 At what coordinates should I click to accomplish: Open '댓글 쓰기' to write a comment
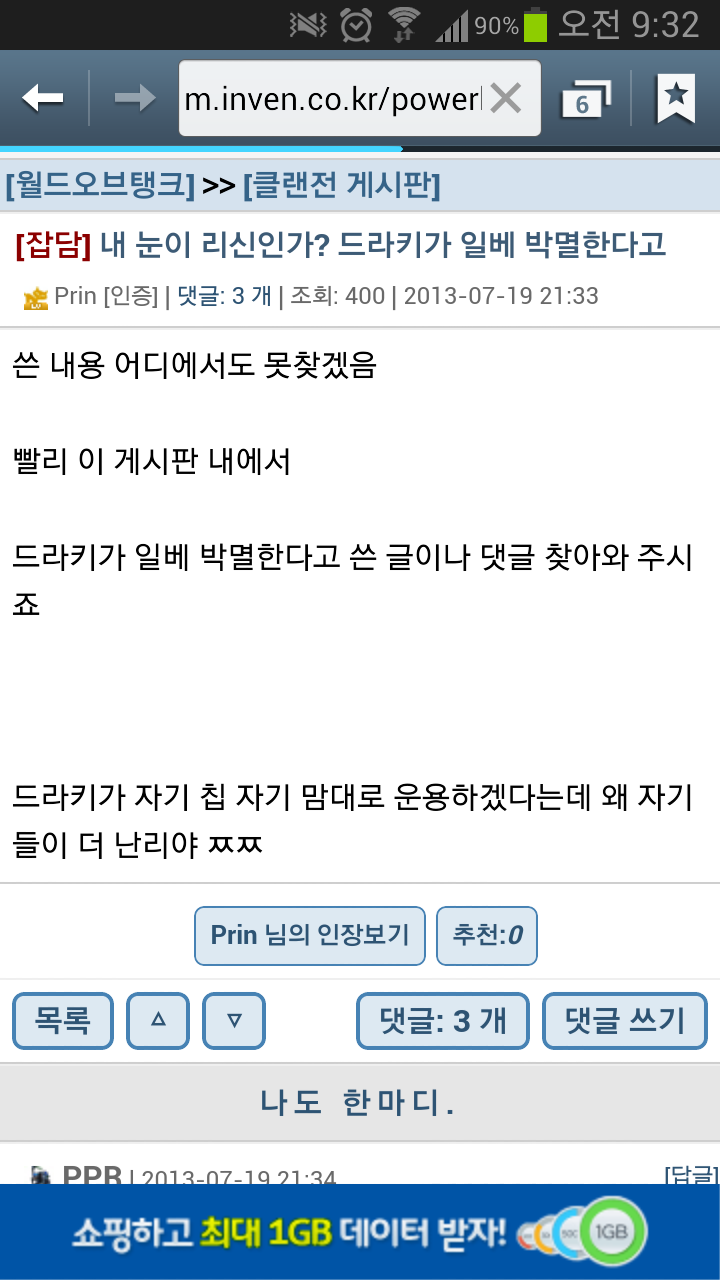[624, 1021]
